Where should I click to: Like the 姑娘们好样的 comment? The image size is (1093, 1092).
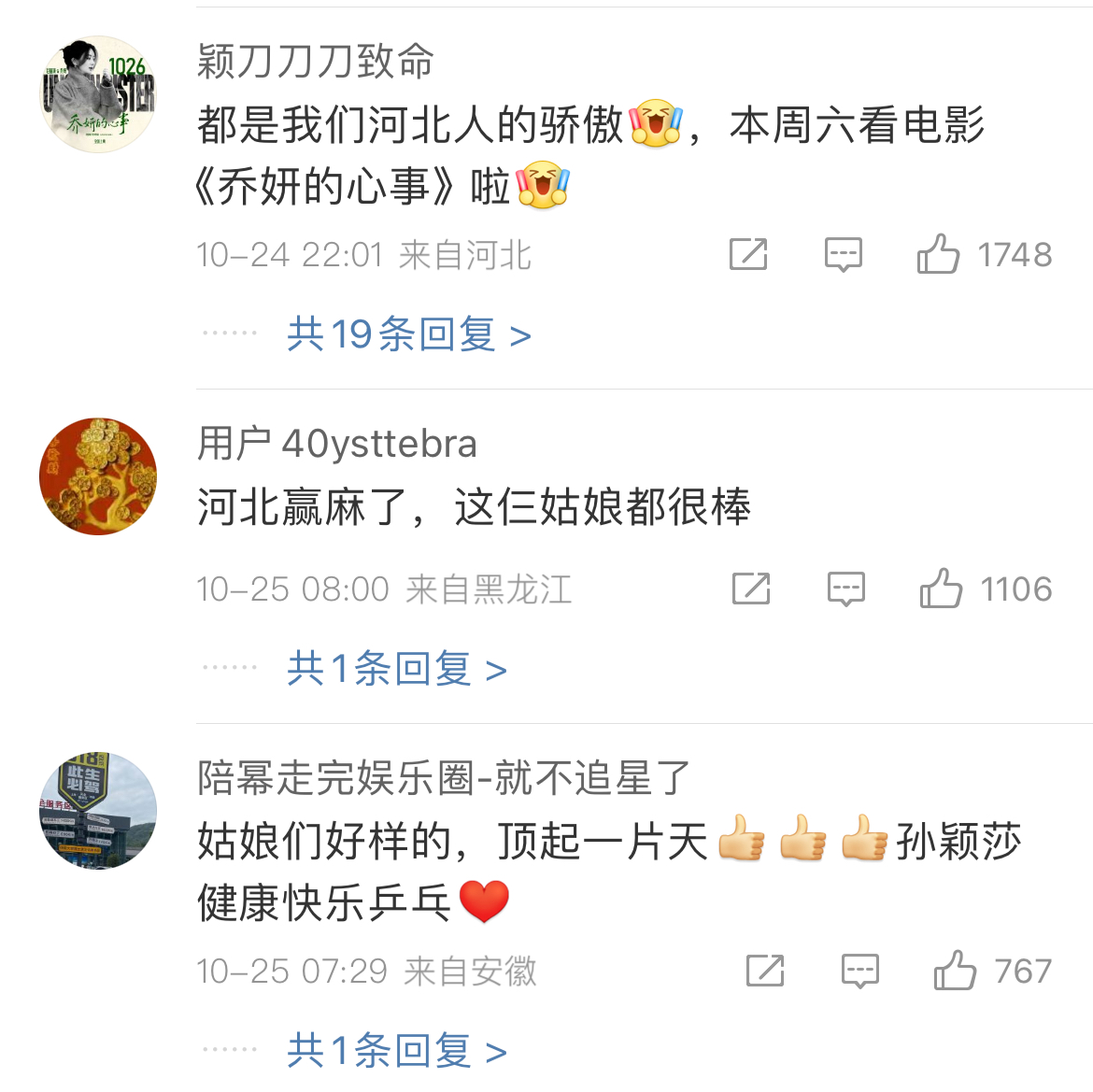coord(955,971)
